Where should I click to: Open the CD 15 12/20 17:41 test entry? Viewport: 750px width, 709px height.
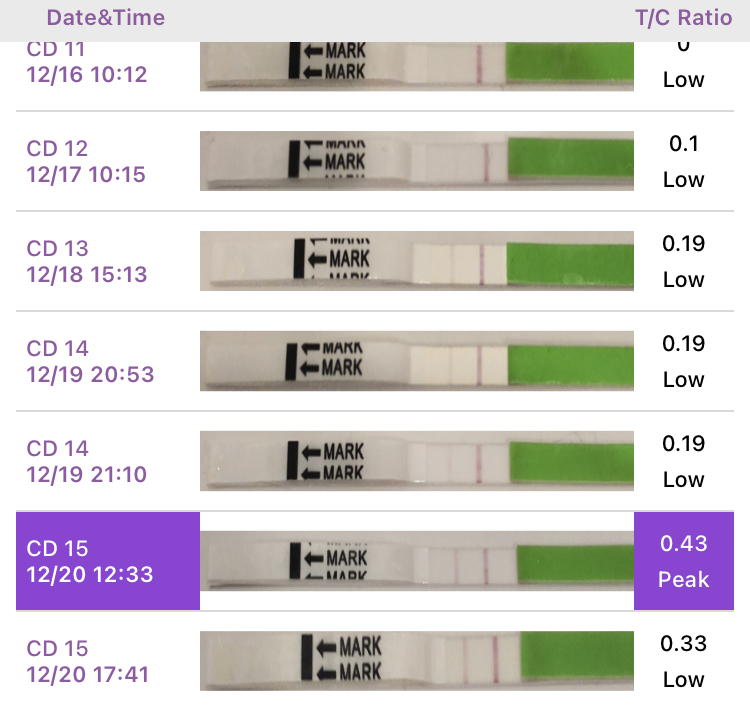[375, 660]
